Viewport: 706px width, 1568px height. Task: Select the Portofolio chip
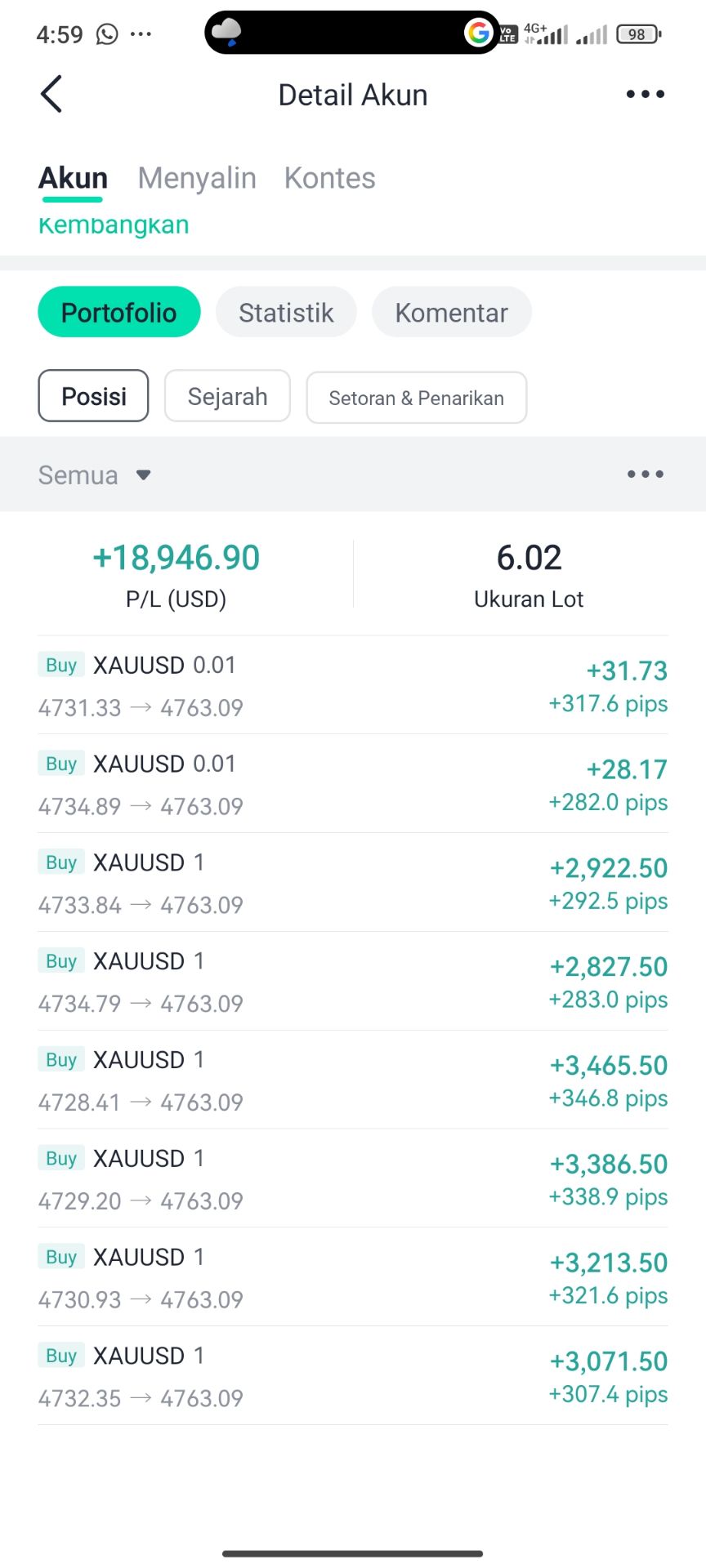119,312
